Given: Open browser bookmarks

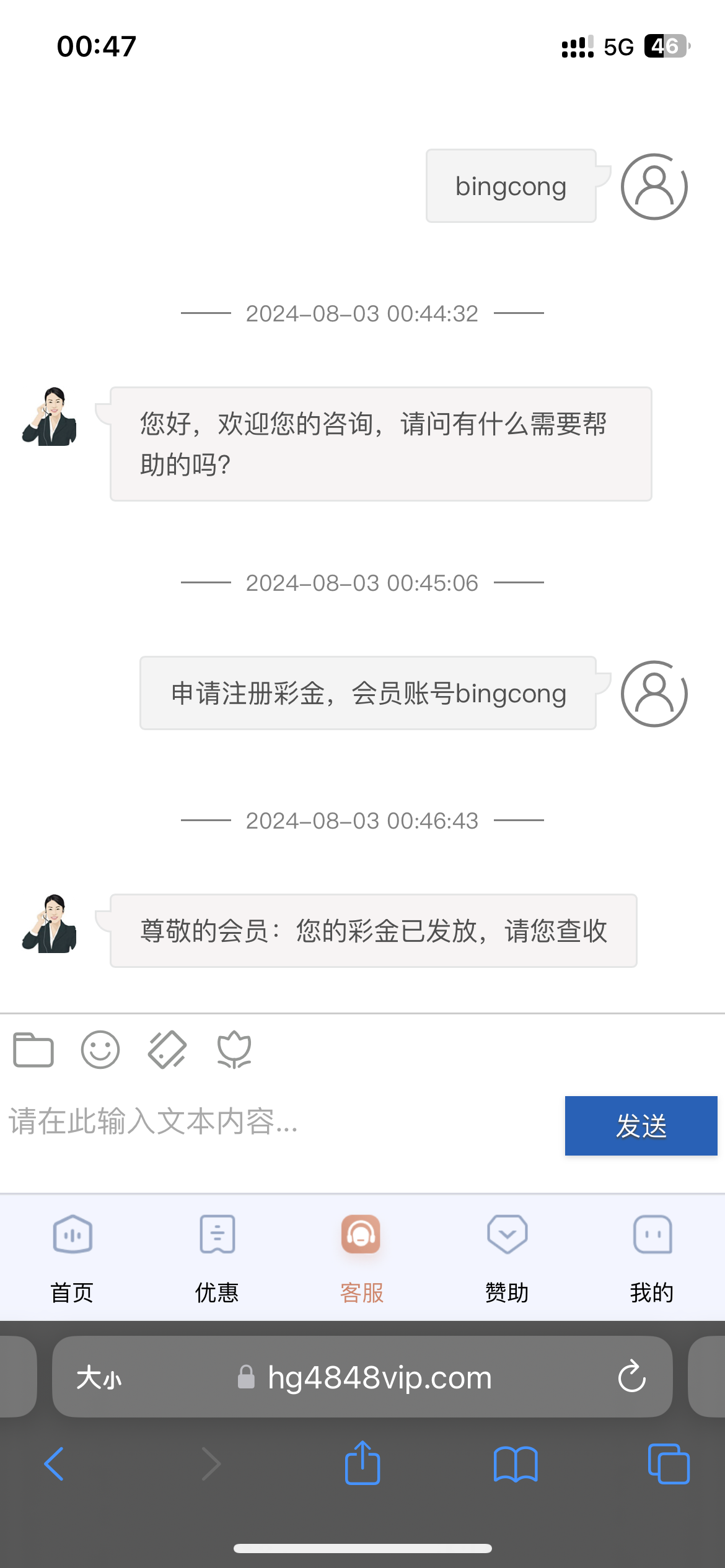Looking at the screenshot, I should [516, 1464].
